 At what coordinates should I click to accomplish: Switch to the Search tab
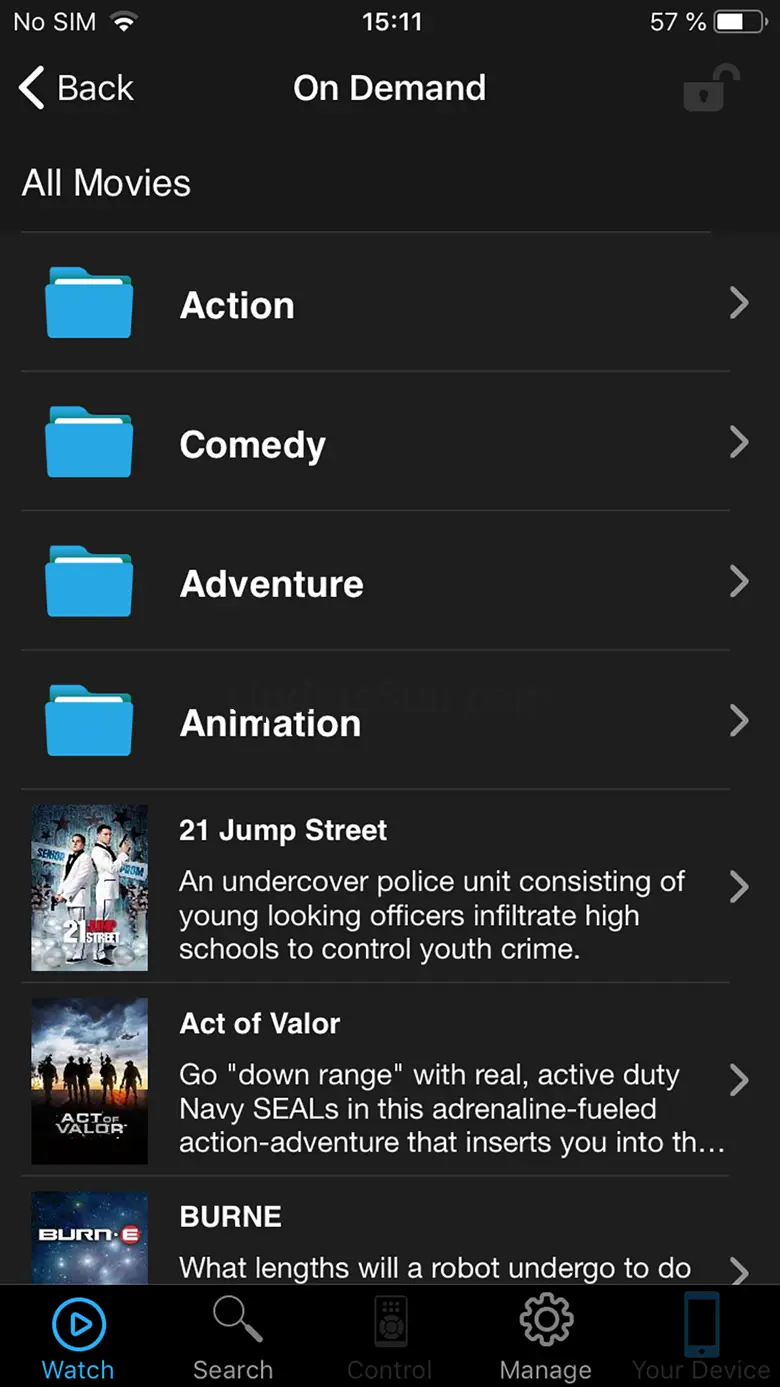coord(233,1338)
